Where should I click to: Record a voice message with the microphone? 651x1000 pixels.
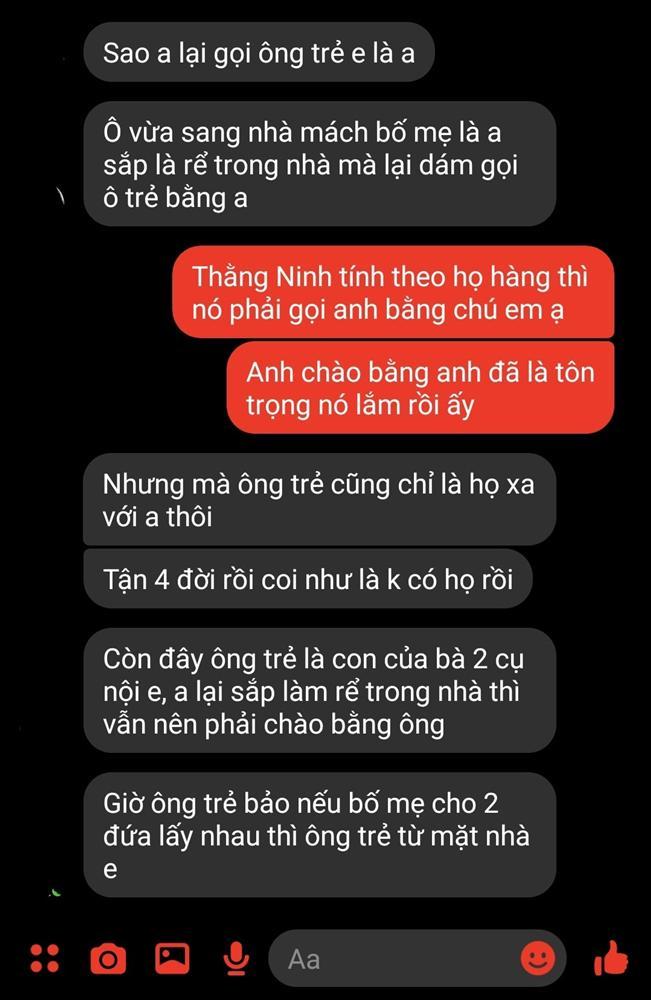[x=236, y=959]
